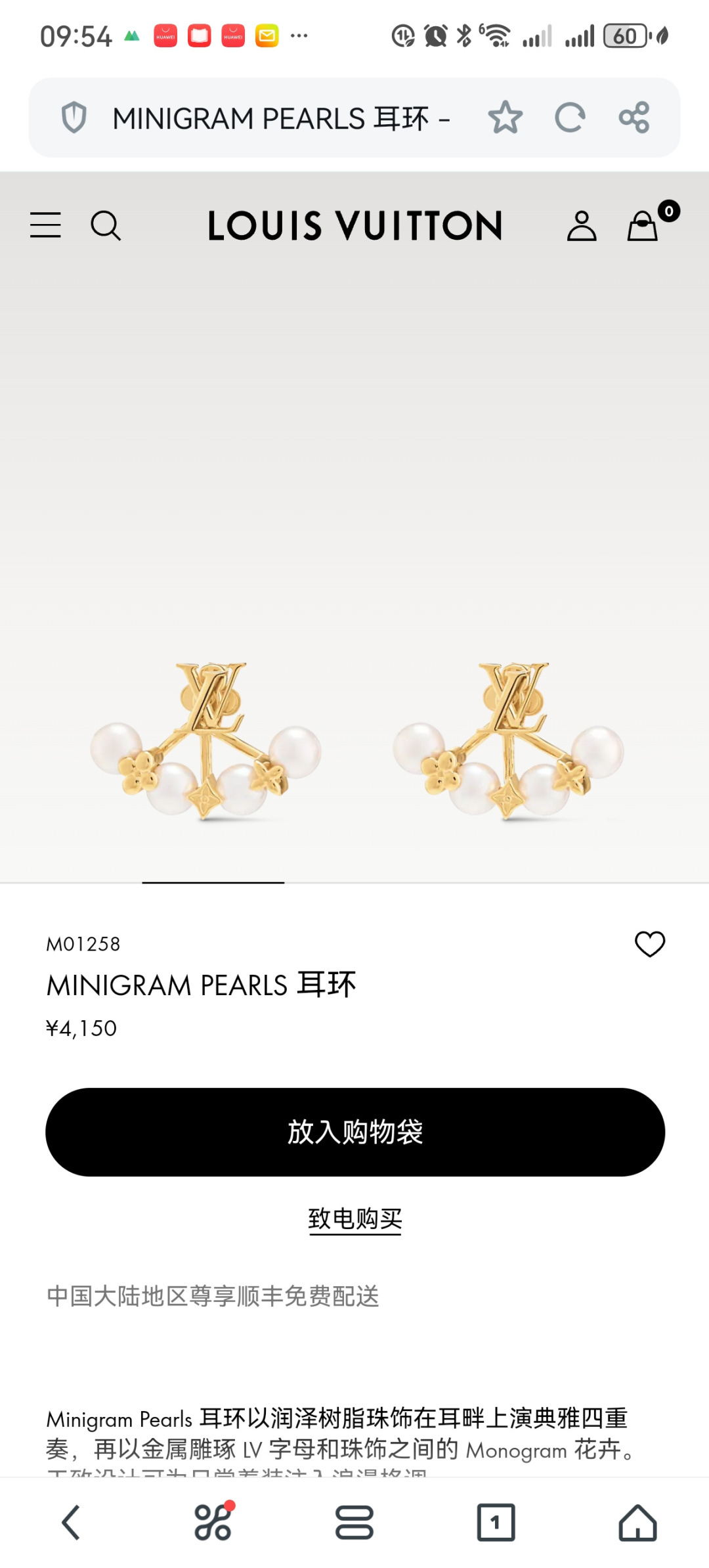View site security shield info
Screen dimensions: 709x1568
coord(74,118)
